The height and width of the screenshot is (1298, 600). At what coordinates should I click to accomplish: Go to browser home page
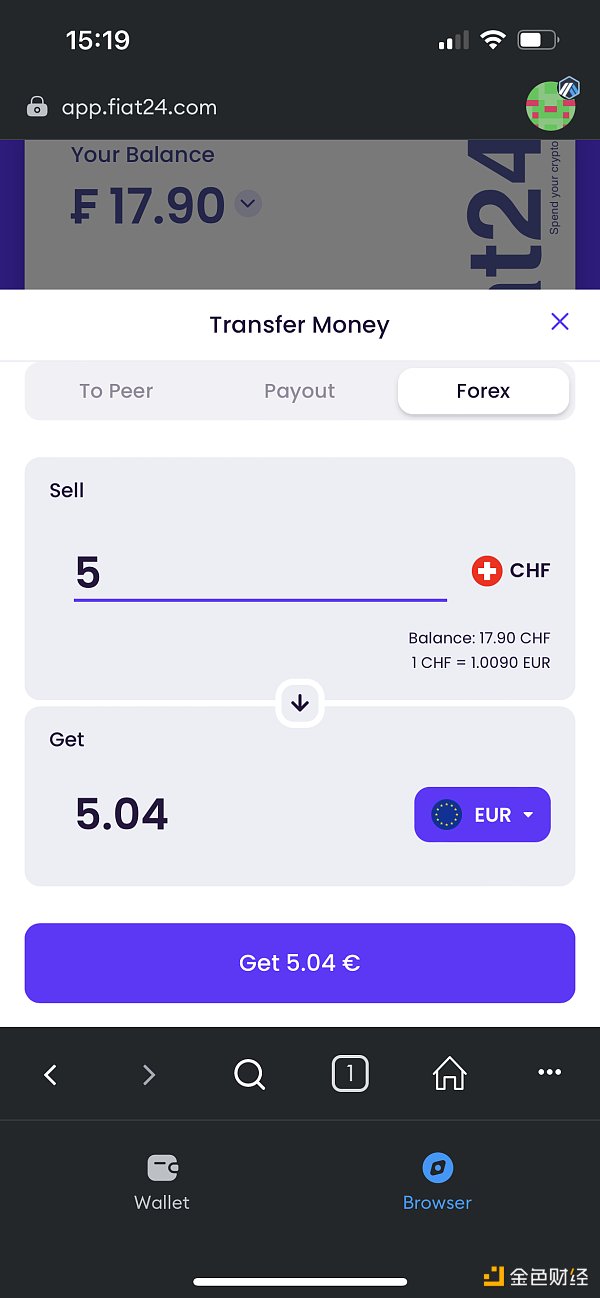click(x=449, y=1075)
